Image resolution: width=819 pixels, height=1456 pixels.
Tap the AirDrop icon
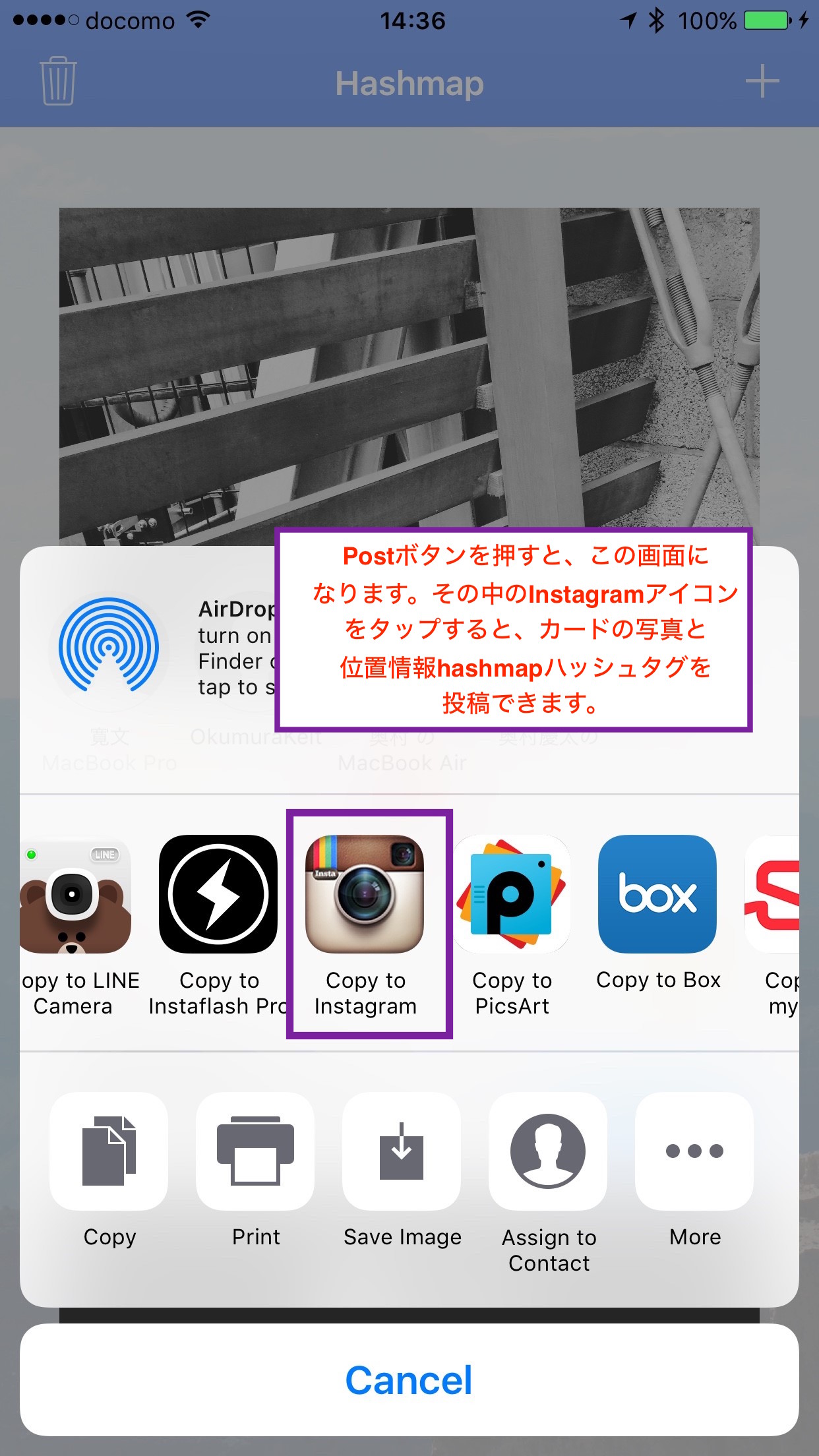tap(109, 646)
